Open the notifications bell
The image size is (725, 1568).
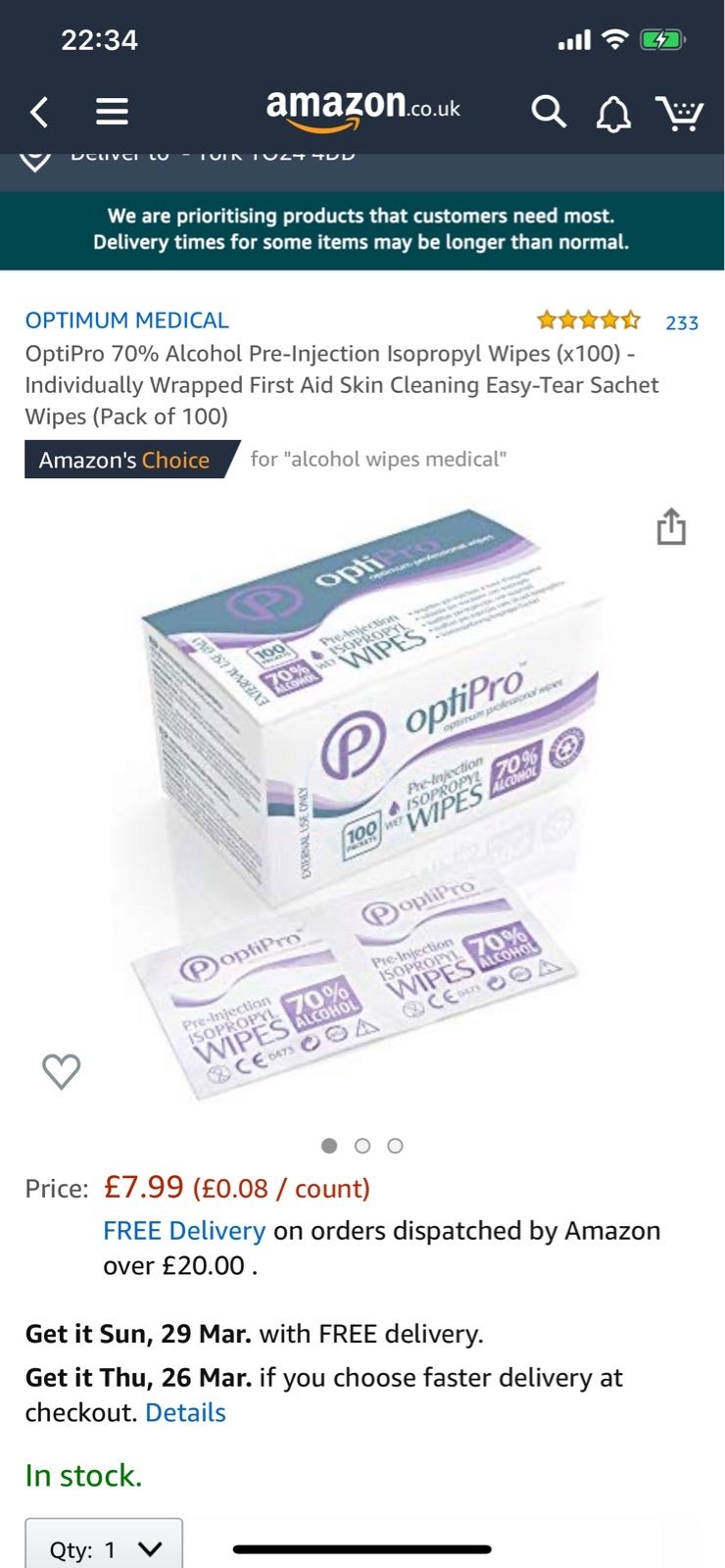613,114
